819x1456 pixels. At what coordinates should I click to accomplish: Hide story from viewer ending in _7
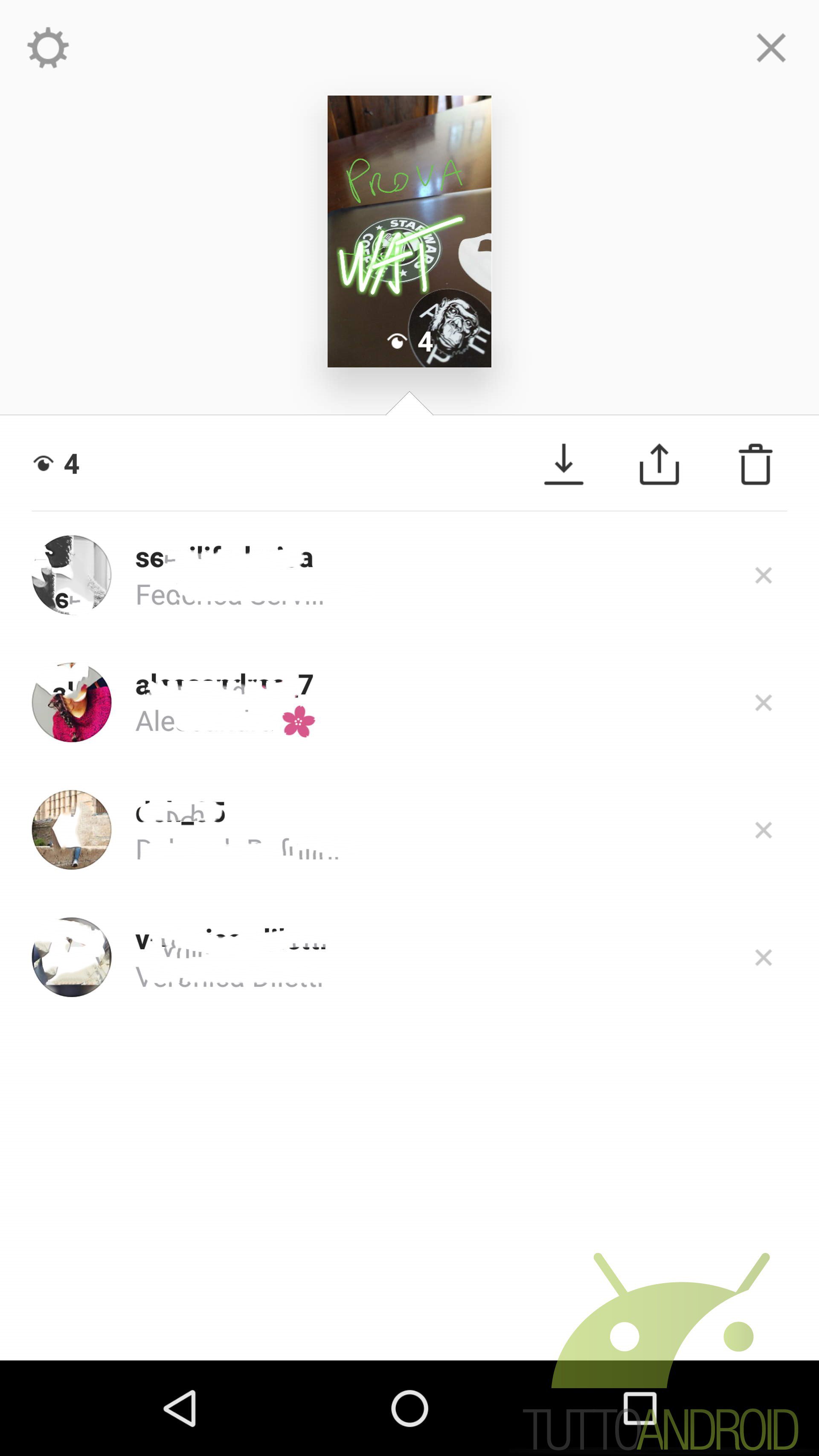pos(764,703)
